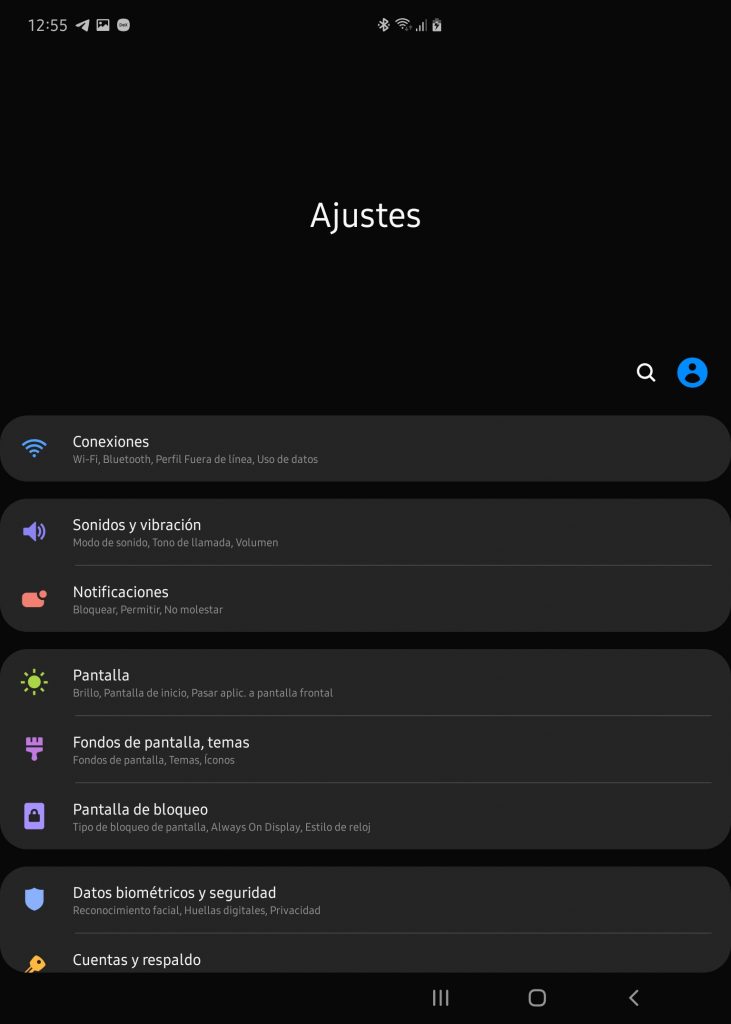Go to Notificaciones settings
731x1024 pixels.
tap(365, 599)
